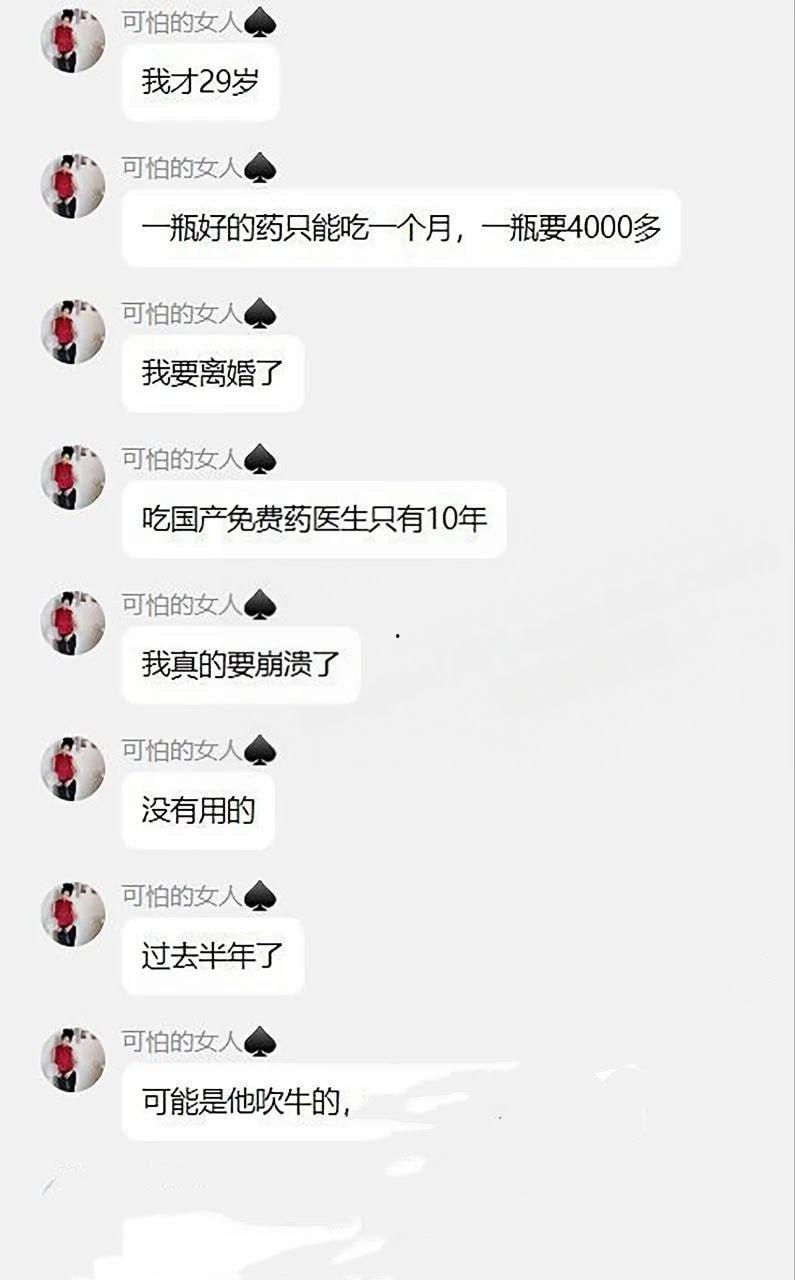
Task: Click the spade emoji in the topmost nickname
Action: click(x=258, y=17)
